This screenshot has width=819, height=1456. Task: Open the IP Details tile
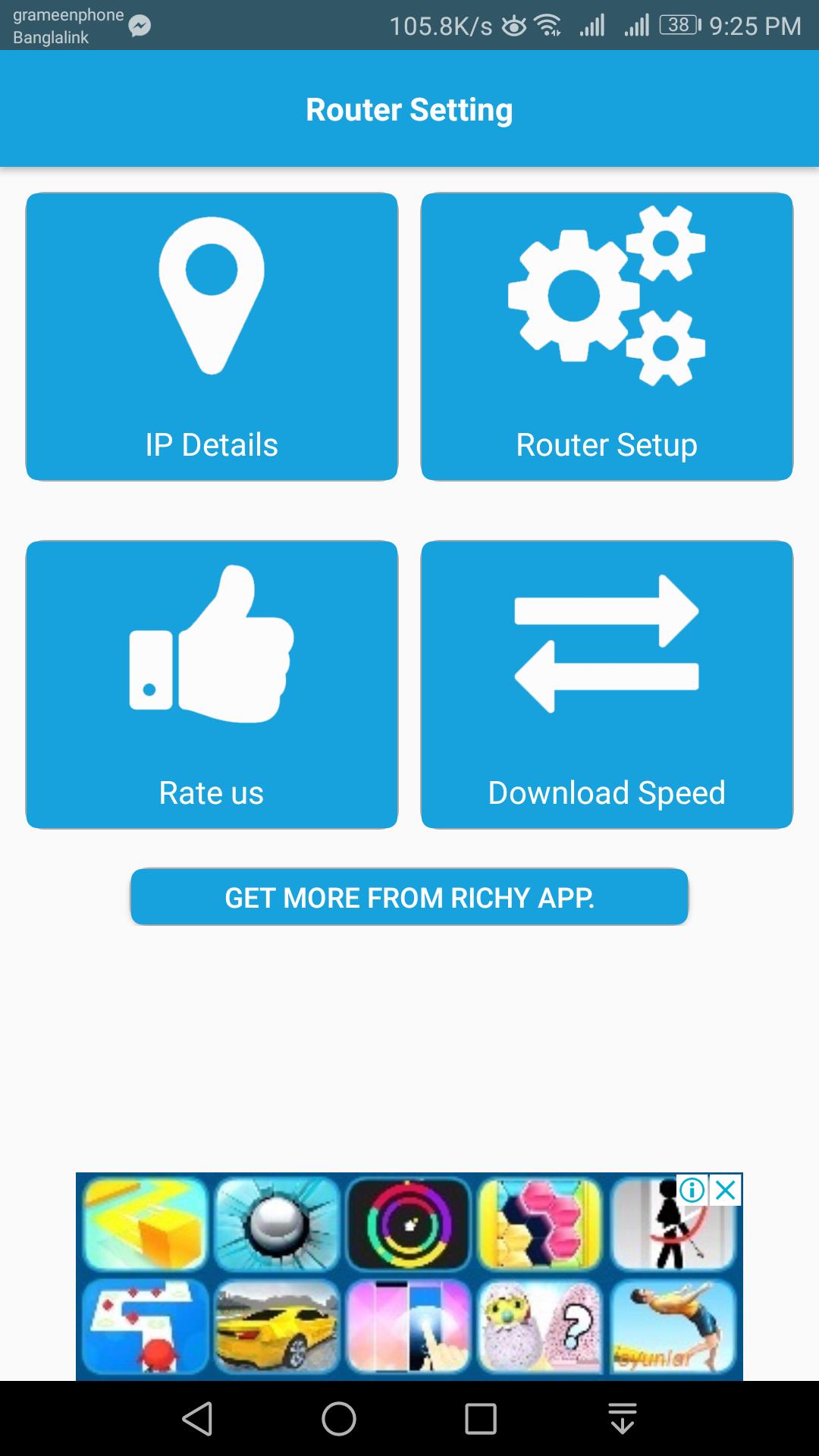tap(212, 336)
